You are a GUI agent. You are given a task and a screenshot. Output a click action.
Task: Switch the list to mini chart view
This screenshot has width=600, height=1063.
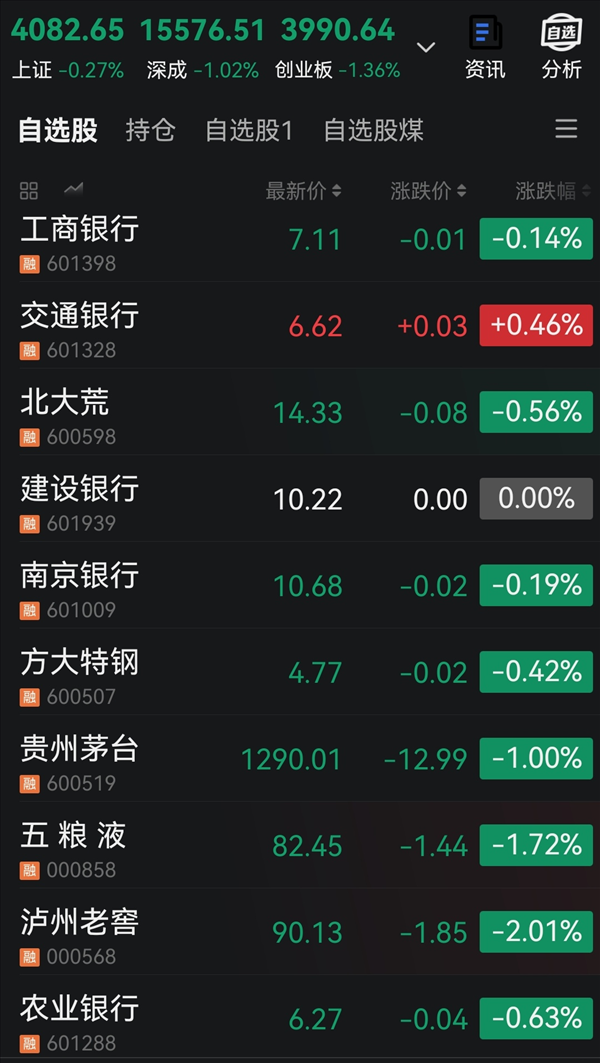coord(73,189)
